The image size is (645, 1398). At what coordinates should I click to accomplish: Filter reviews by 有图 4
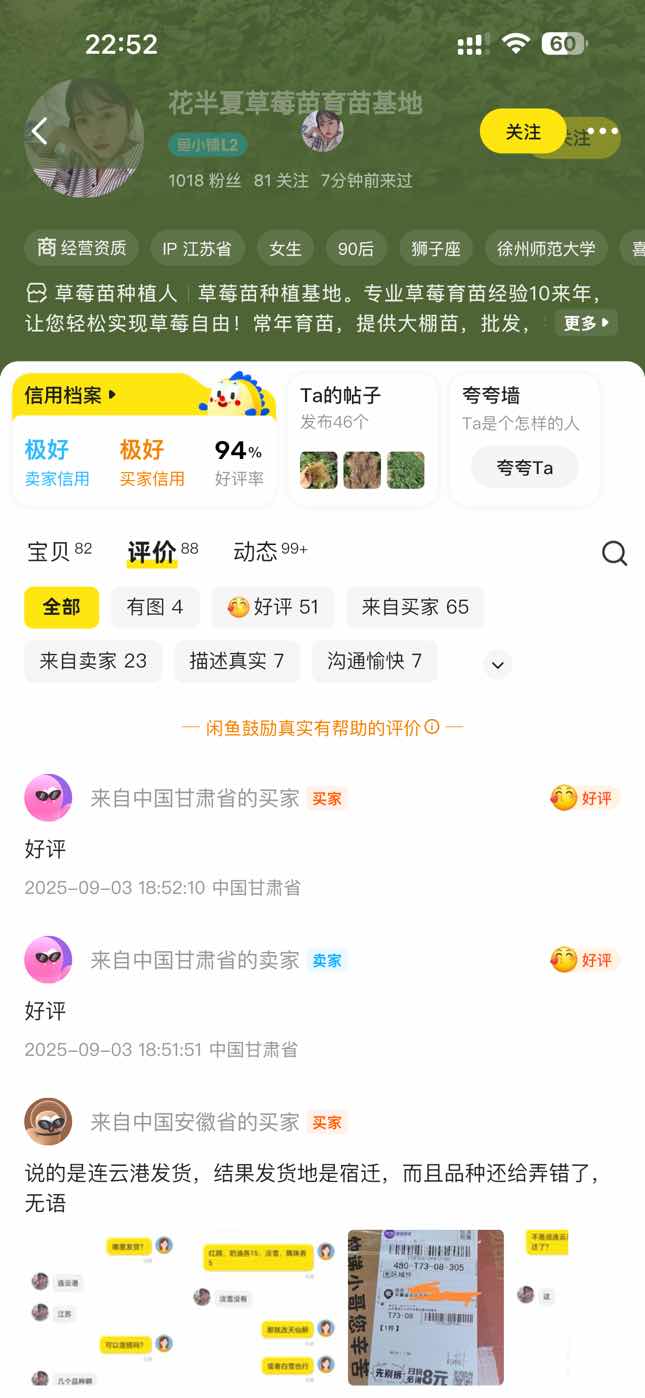tap(155, 607)
